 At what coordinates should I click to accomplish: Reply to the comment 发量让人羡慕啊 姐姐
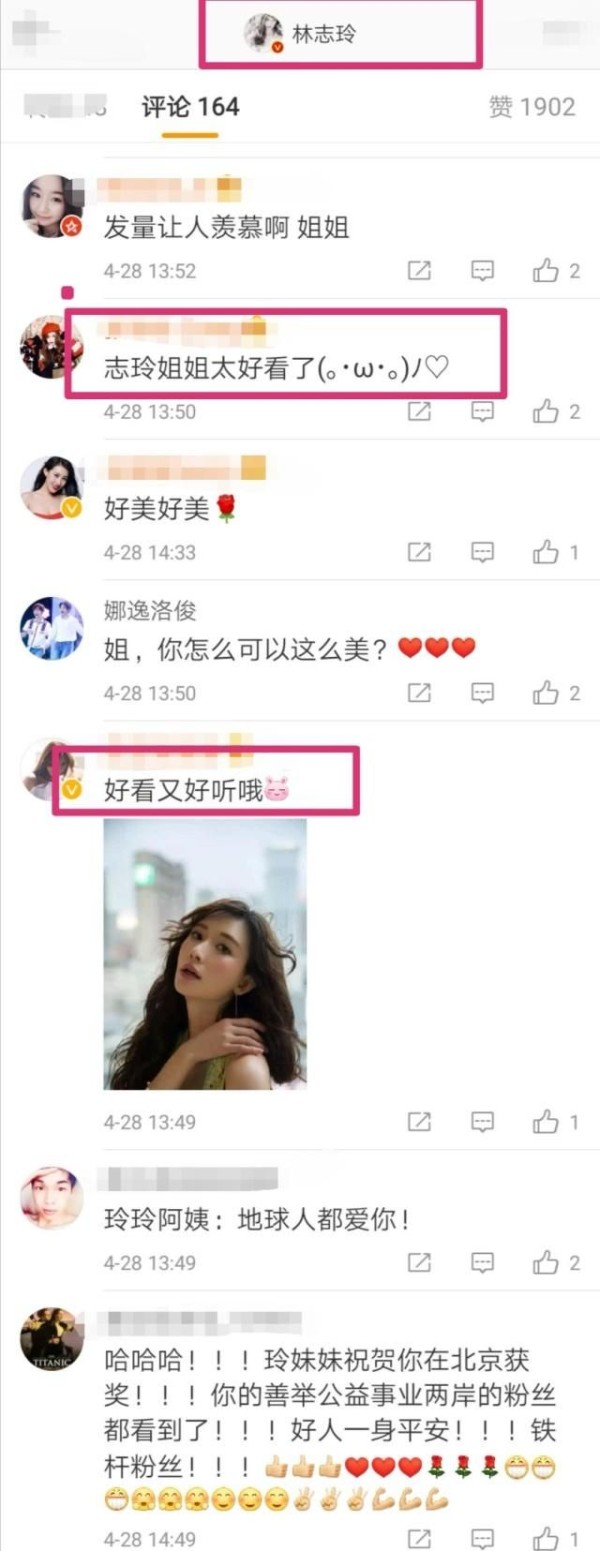coord(483,270)
